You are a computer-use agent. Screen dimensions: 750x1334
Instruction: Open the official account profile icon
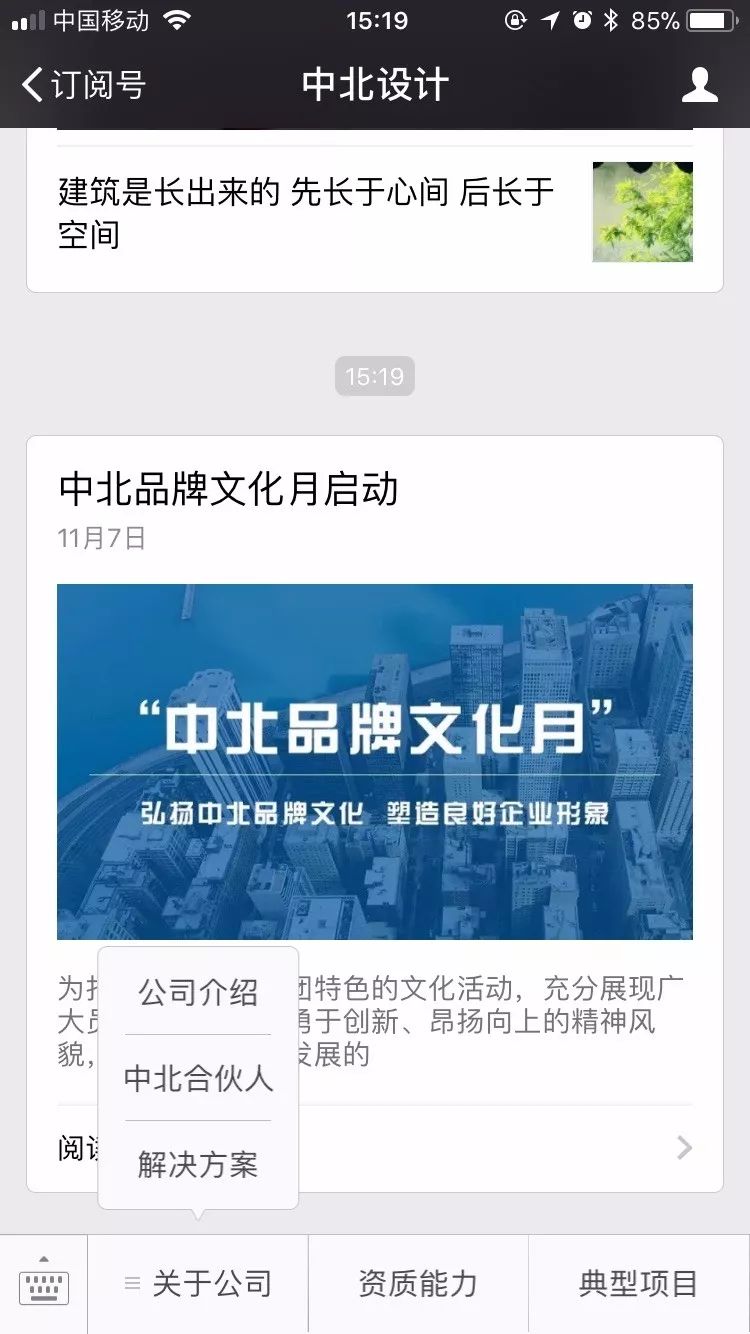tap(701, 86)
